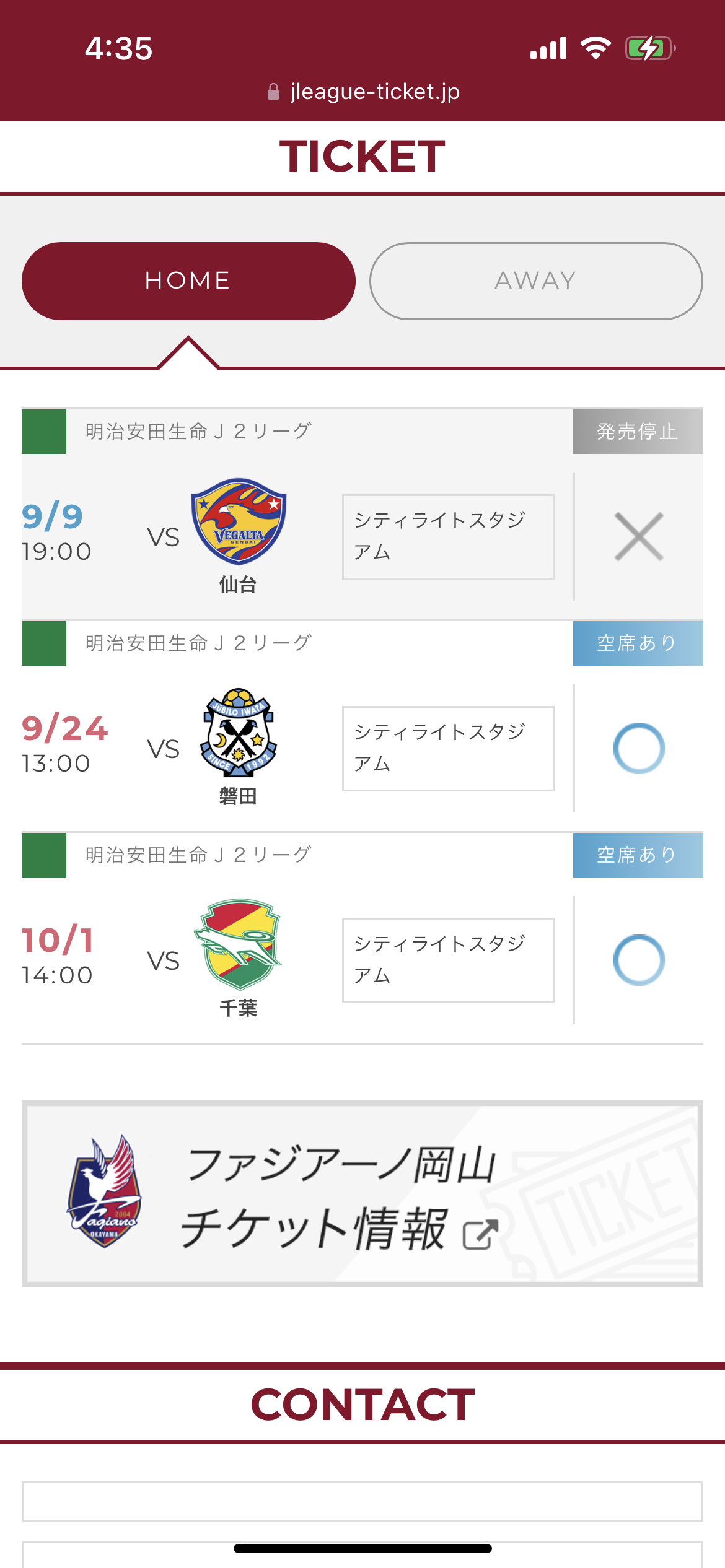Screen dimensions: 725x1568
Task: Tap the X mark for the 9/9 Sendai match
Action: [x=639, y=536]
